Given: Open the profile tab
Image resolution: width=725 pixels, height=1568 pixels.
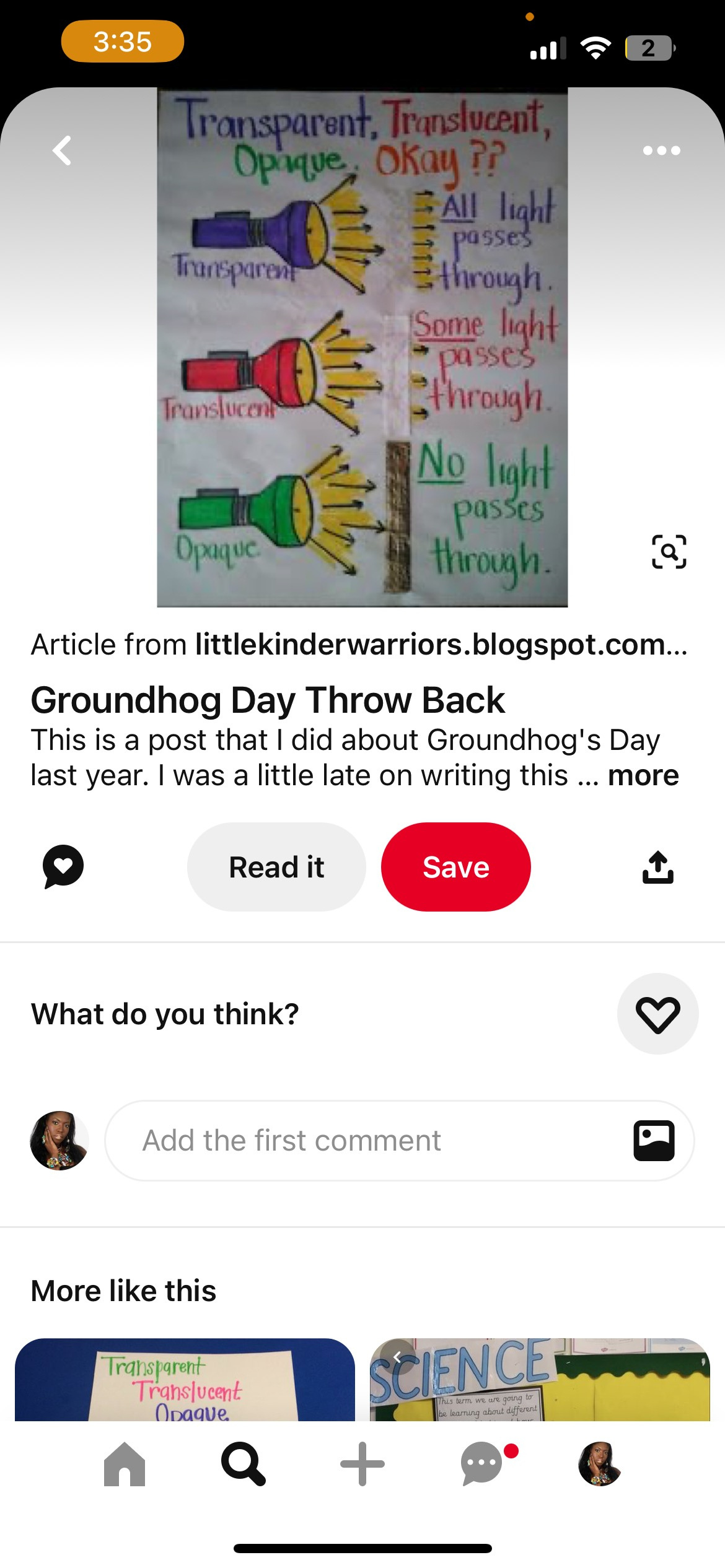Looking at the screenshot, I should 599,1464.
